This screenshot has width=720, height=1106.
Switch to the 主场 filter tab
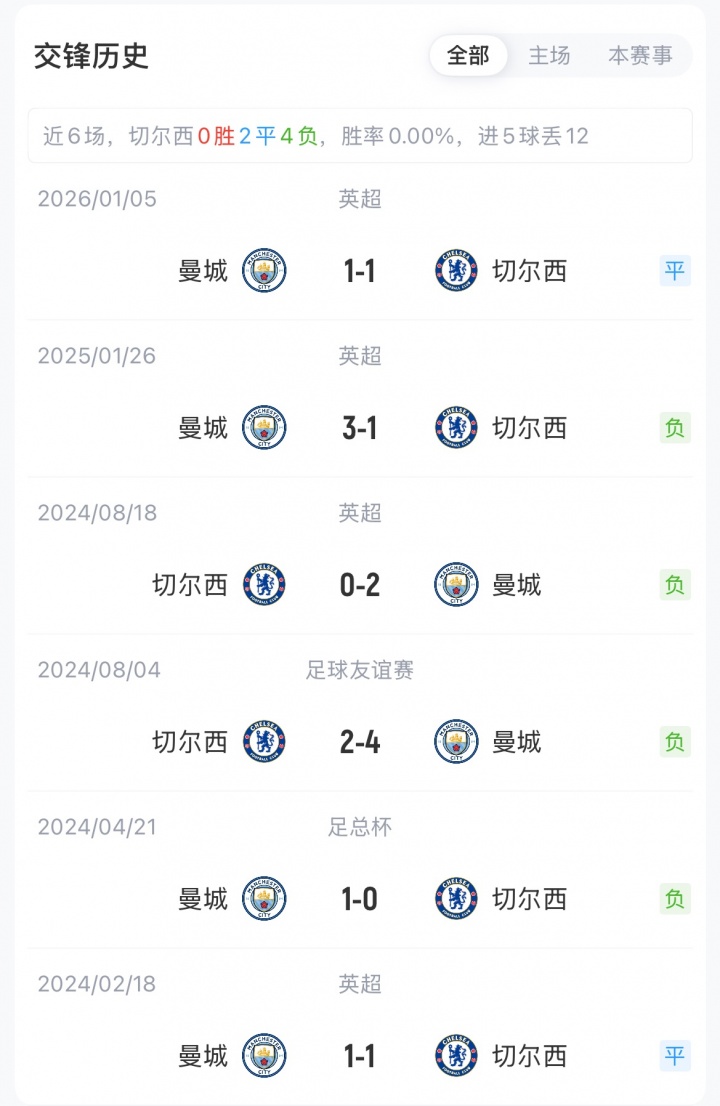[549, 56]
